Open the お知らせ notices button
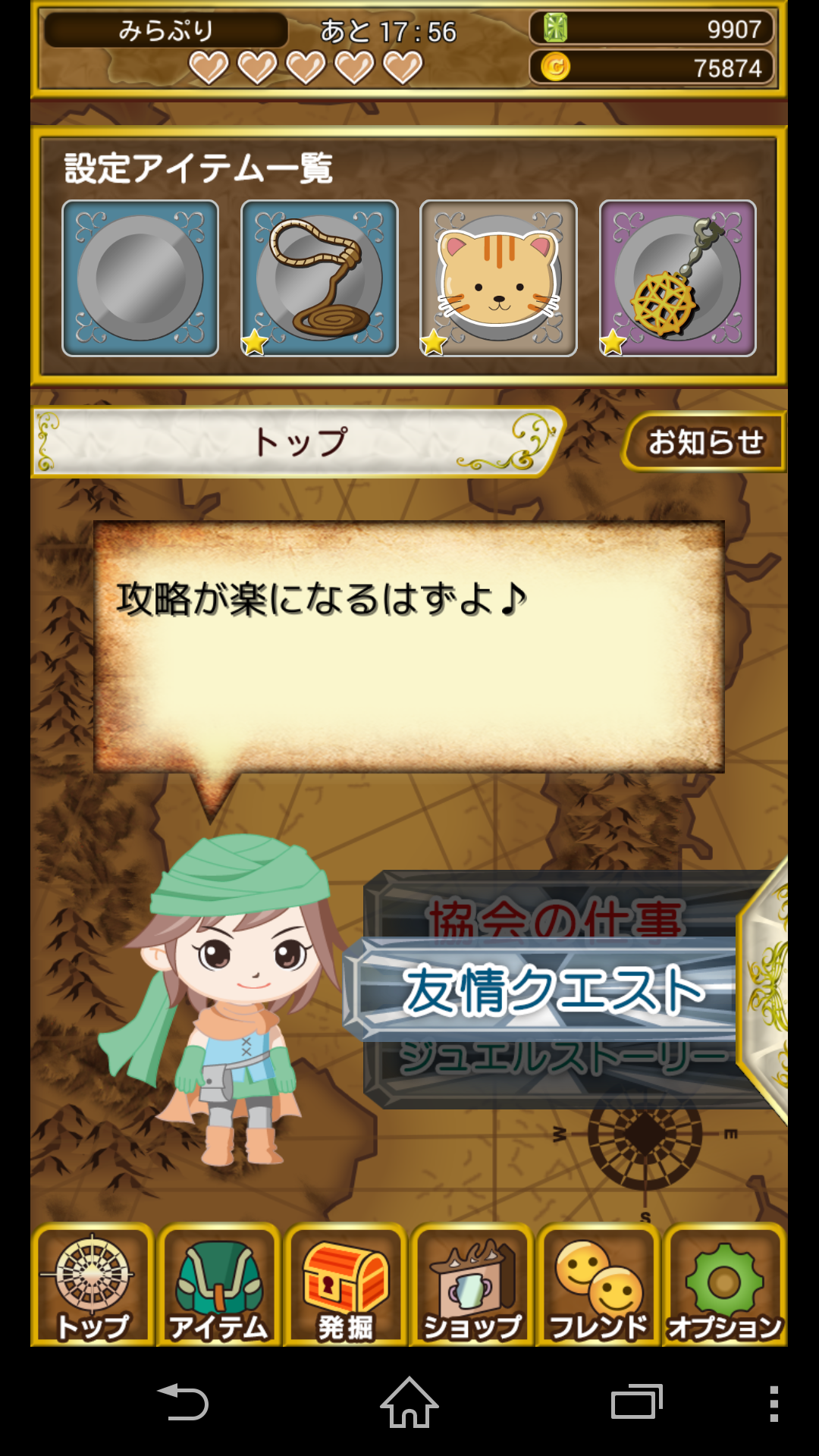 tap(704, 441)
